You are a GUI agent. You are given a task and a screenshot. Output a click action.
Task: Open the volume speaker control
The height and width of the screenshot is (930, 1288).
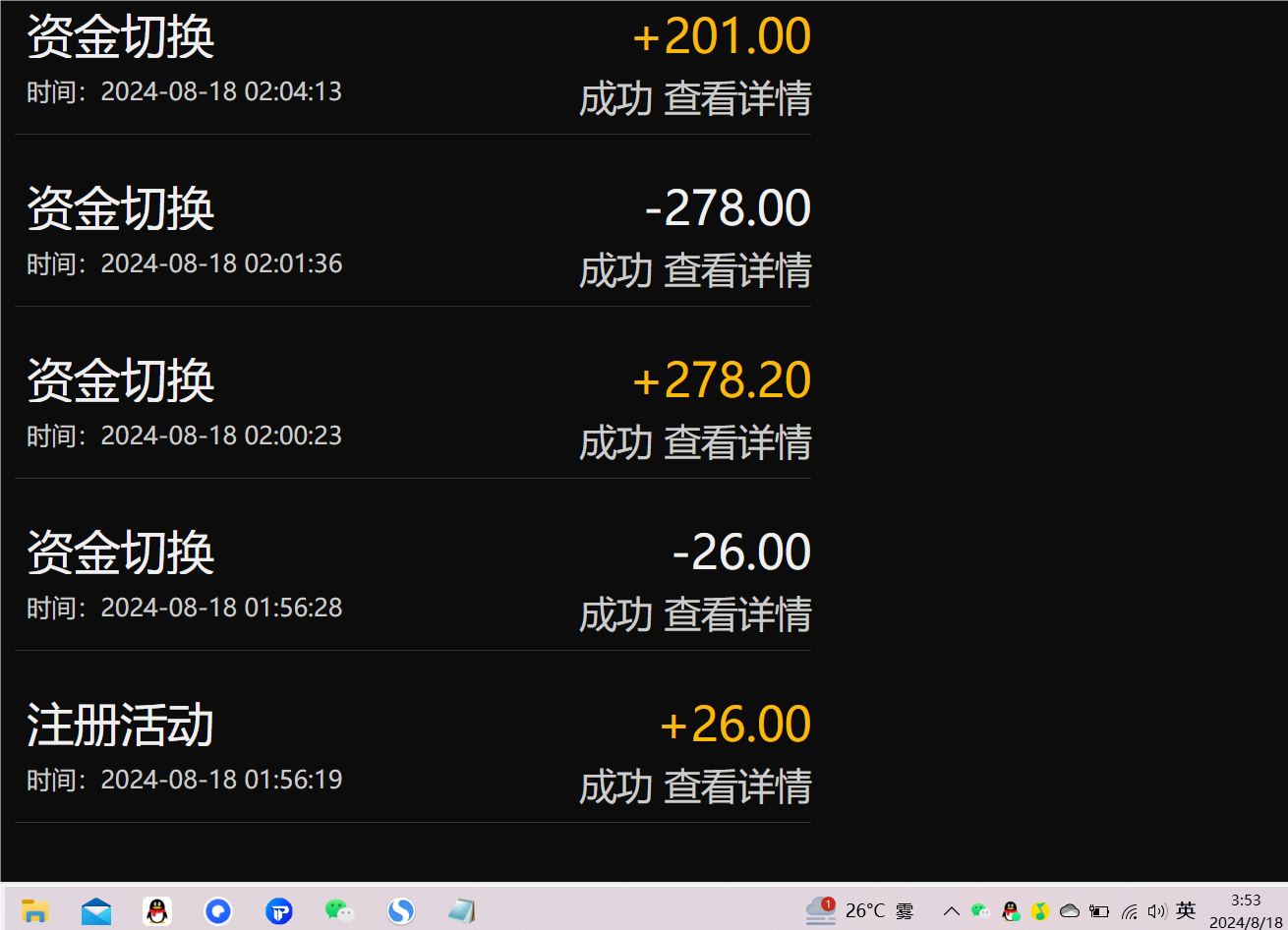point(1156,911)
